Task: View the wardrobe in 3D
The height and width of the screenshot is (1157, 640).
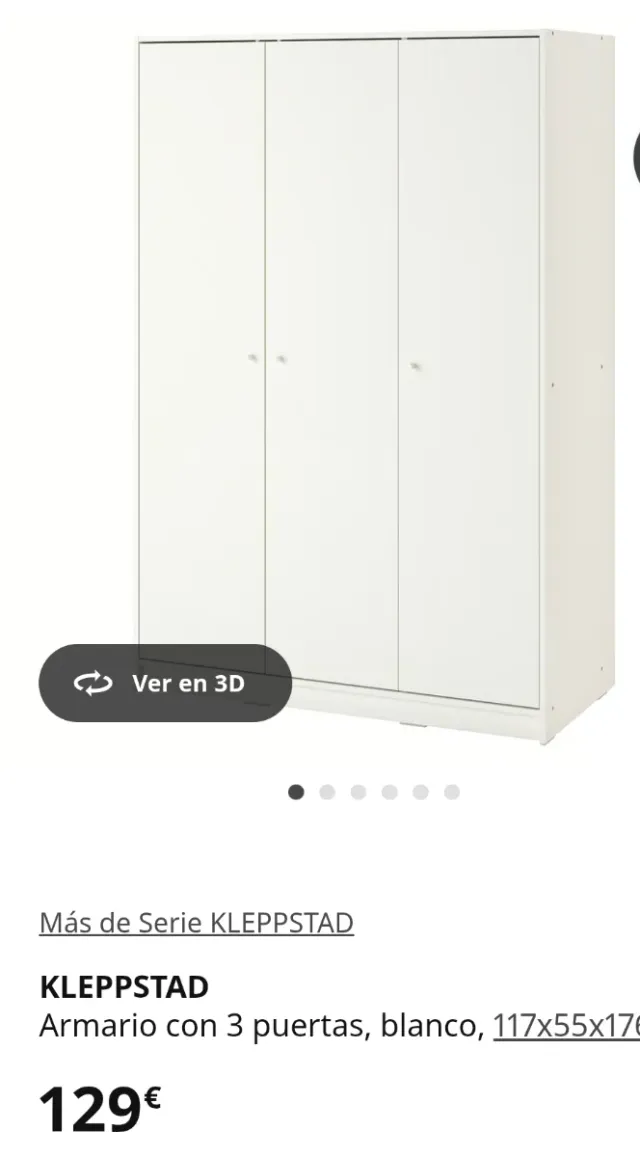Action: click(166, 683)
